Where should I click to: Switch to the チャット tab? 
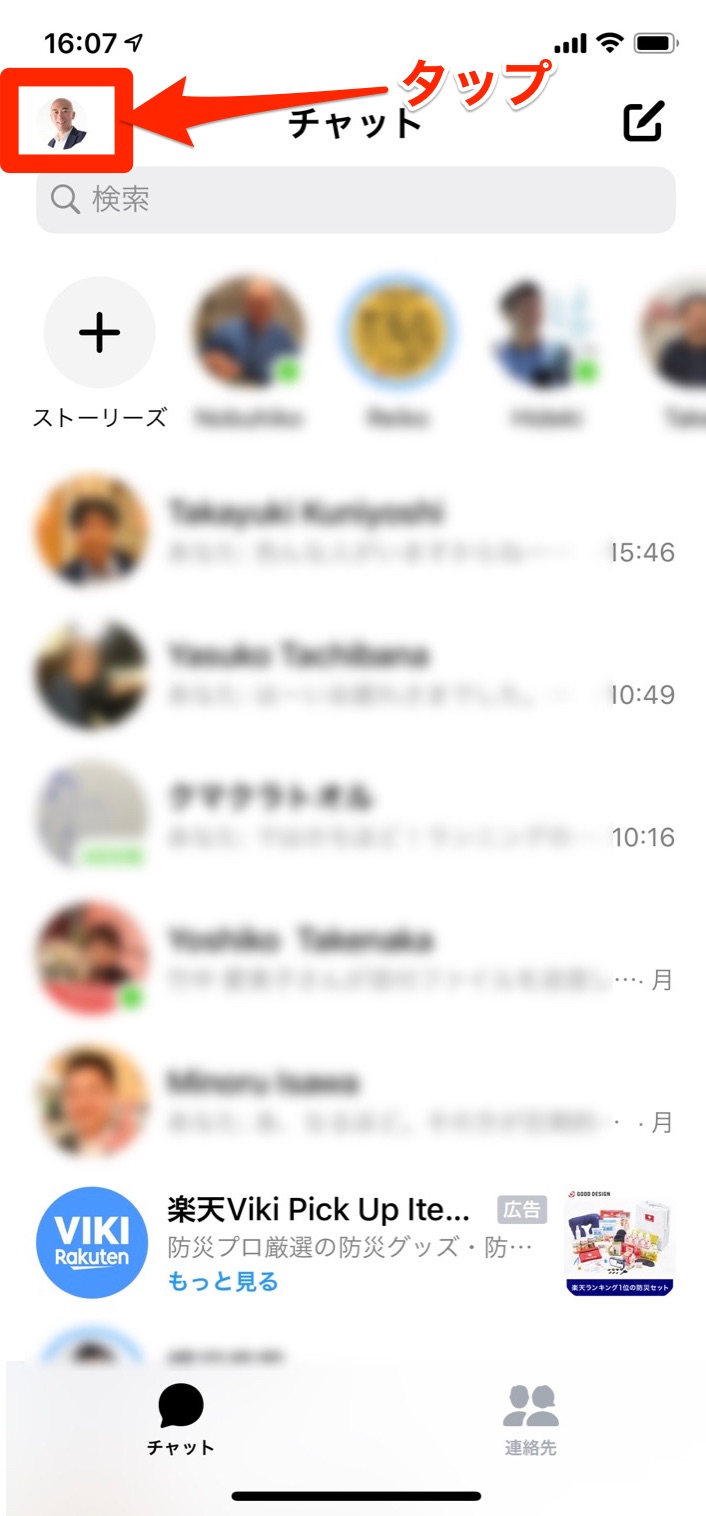click(x=180, y=1418)
